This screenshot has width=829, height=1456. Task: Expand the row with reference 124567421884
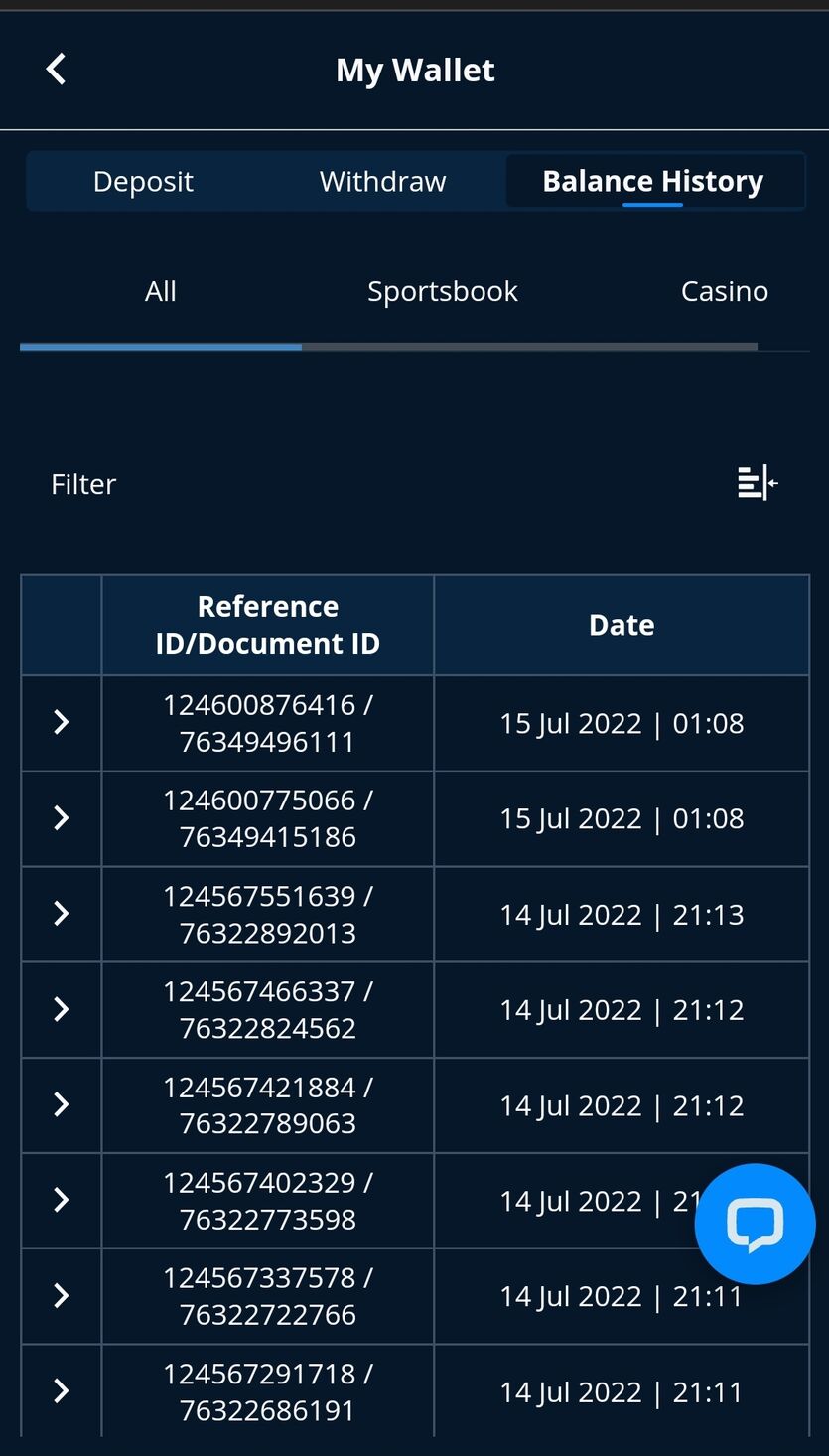click(61, 1104)
